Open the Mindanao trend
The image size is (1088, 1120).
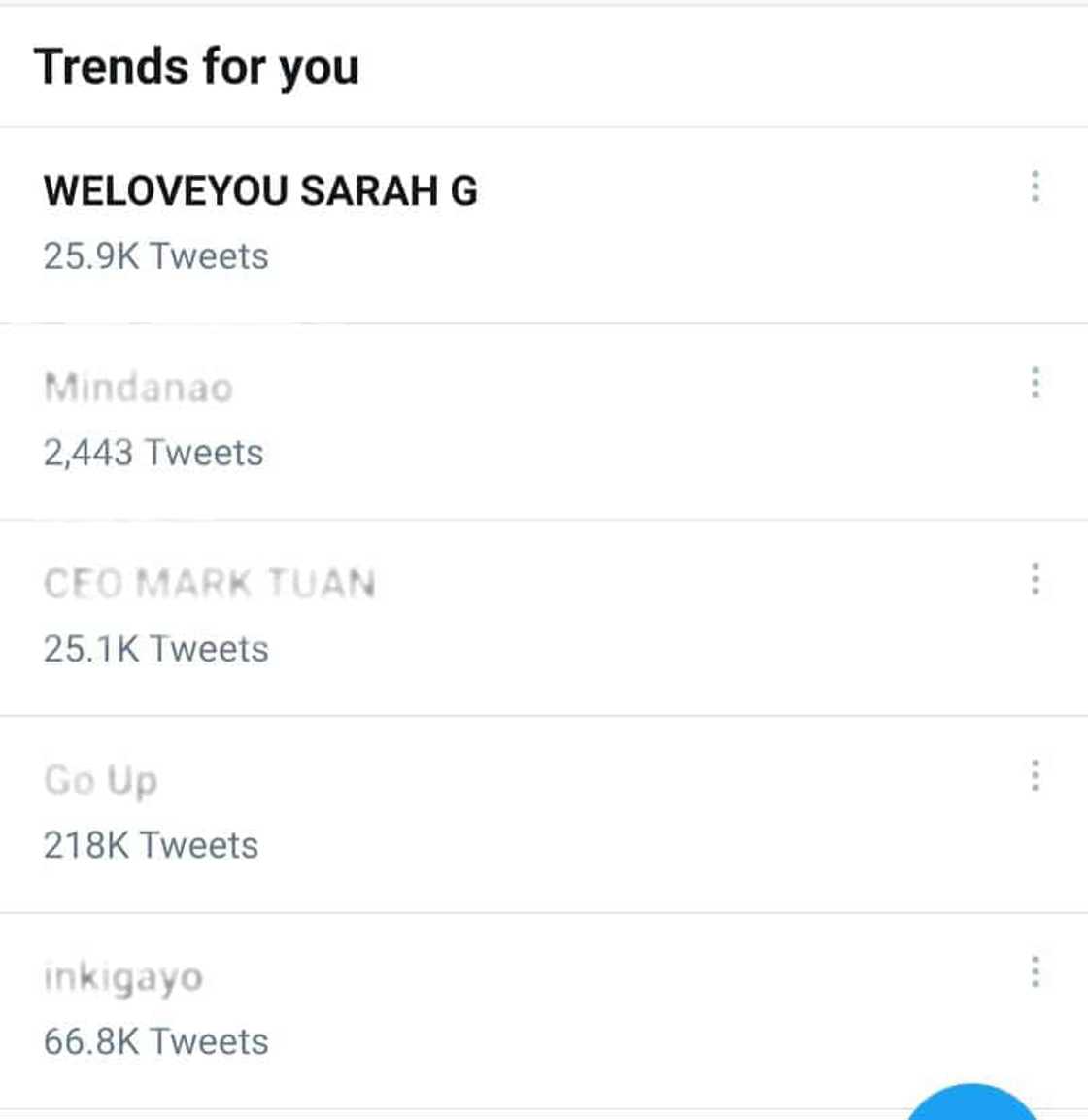tap(139, 389)
